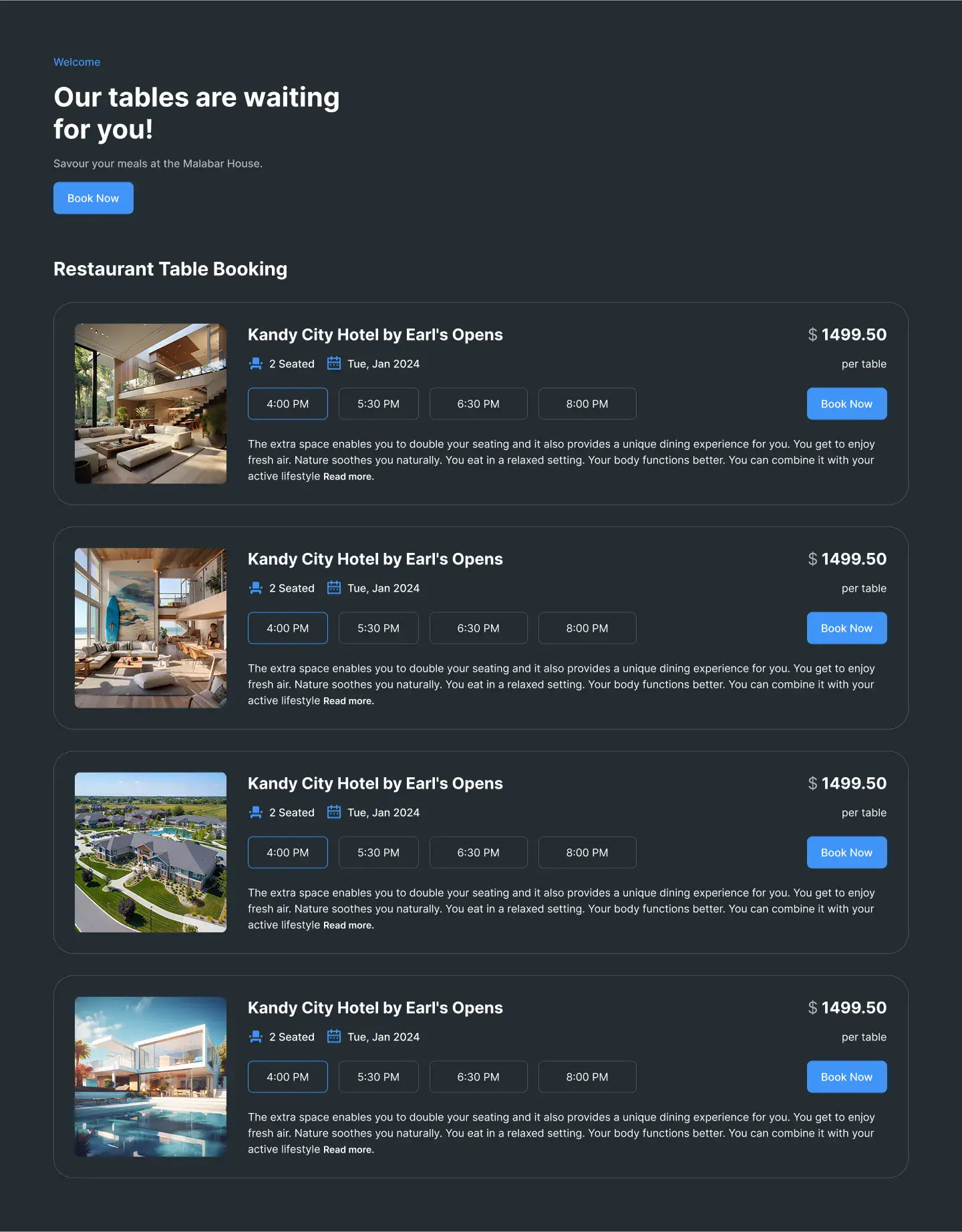Open Read more in the aerial resort card
Screen dimensions: 962x1232
click(x=348, y=926)
